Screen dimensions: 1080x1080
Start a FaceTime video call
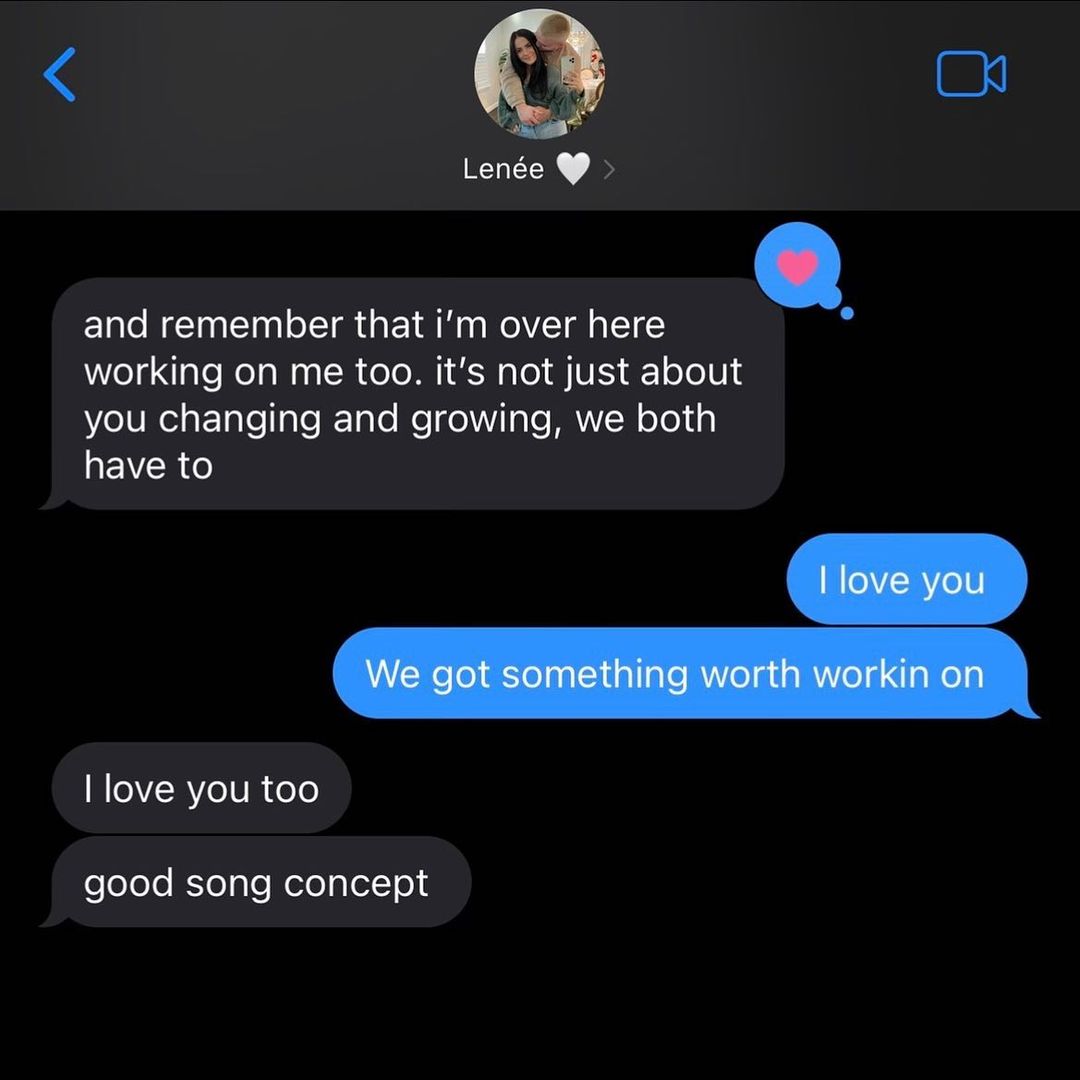[x=970, y=75]
